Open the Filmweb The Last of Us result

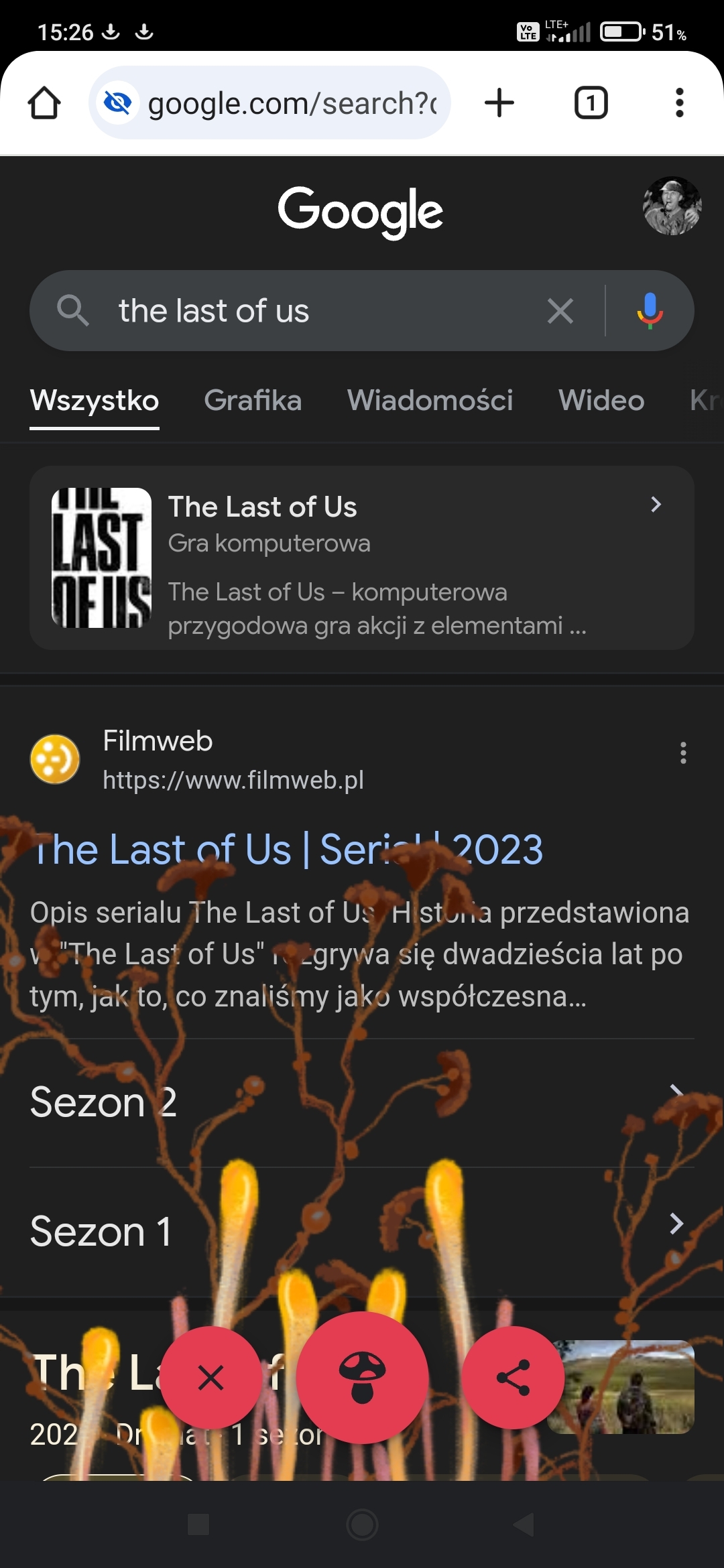coord(288,850)
